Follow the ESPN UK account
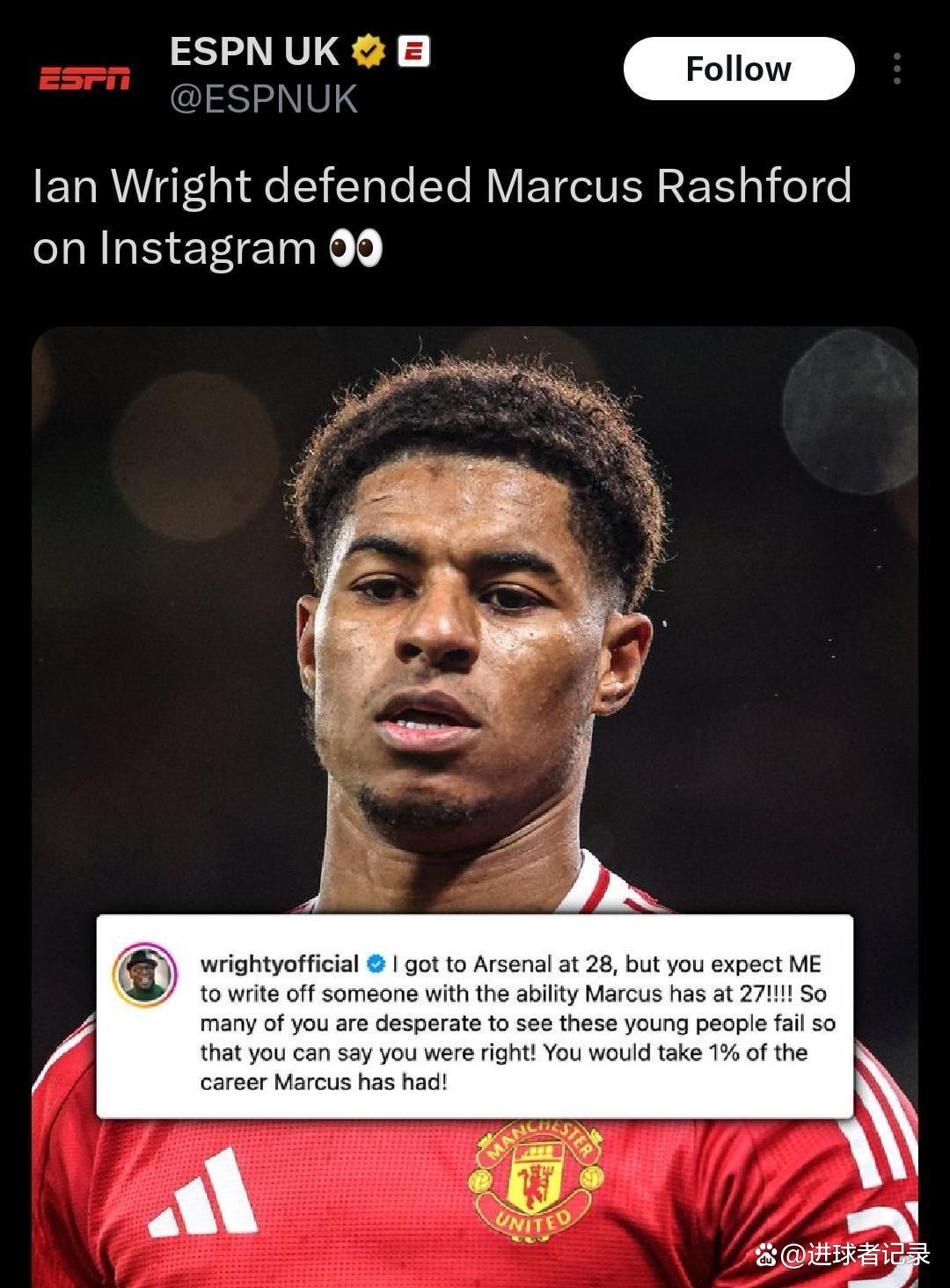The width and height of the screenshot is (950, 1288). [738, 69]
